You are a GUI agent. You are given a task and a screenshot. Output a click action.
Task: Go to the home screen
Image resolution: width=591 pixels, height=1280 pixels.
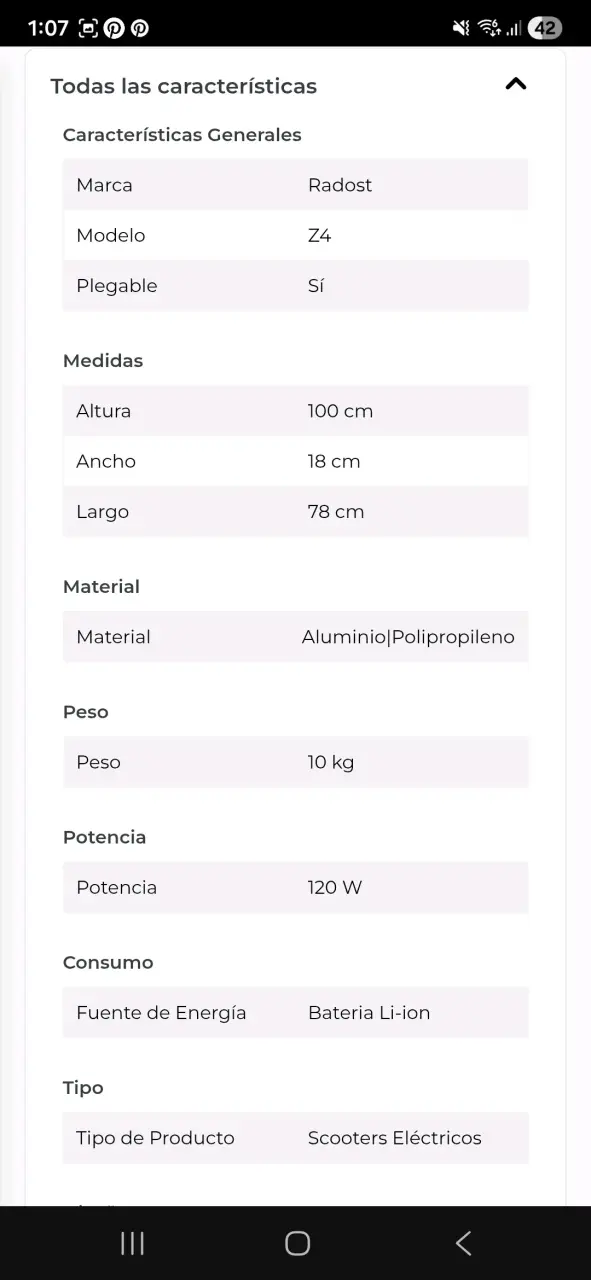[297, 1243]
